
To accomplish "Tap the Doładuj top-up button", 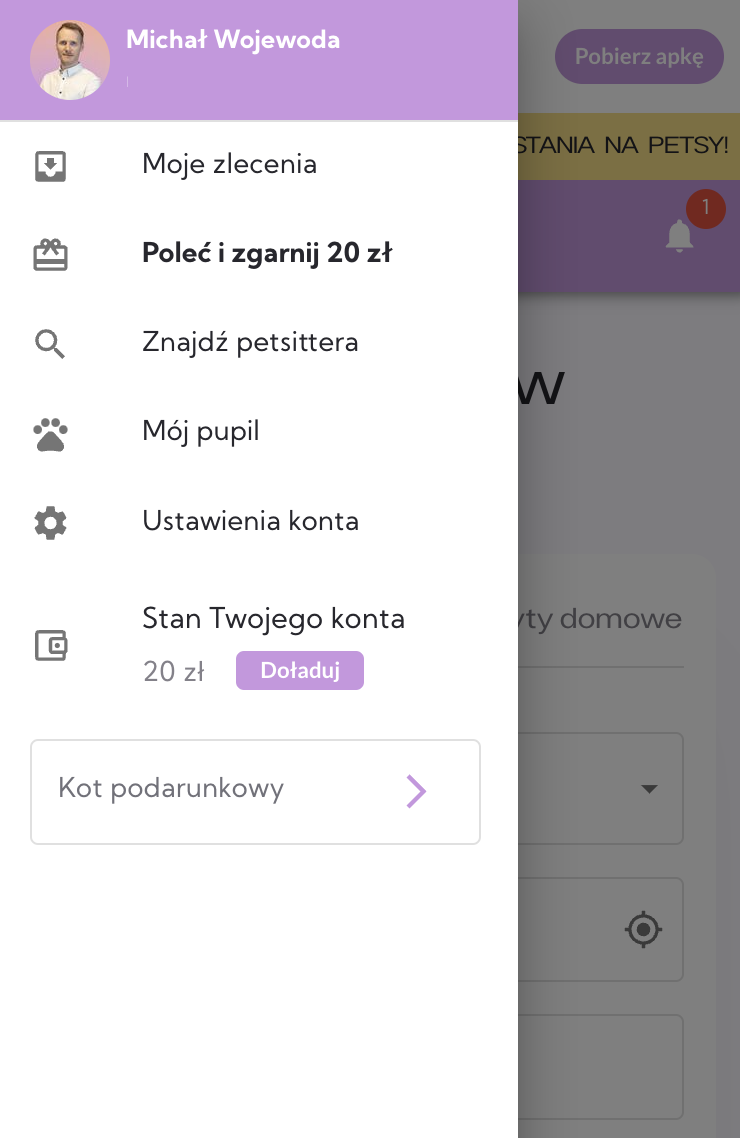I will (300, 670).
